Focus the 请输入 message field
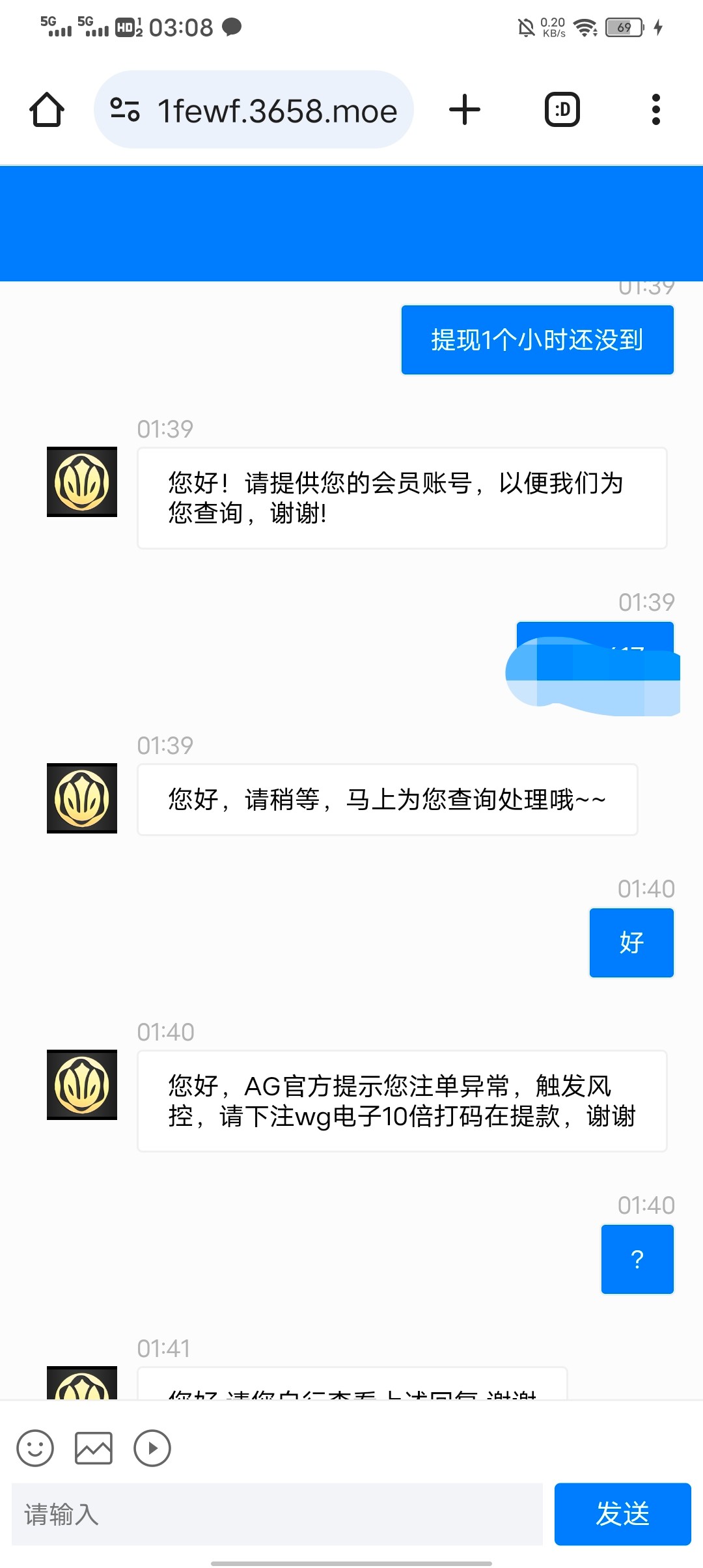703x1568 pixels. pyautogui.click(x=277, y=1514)
